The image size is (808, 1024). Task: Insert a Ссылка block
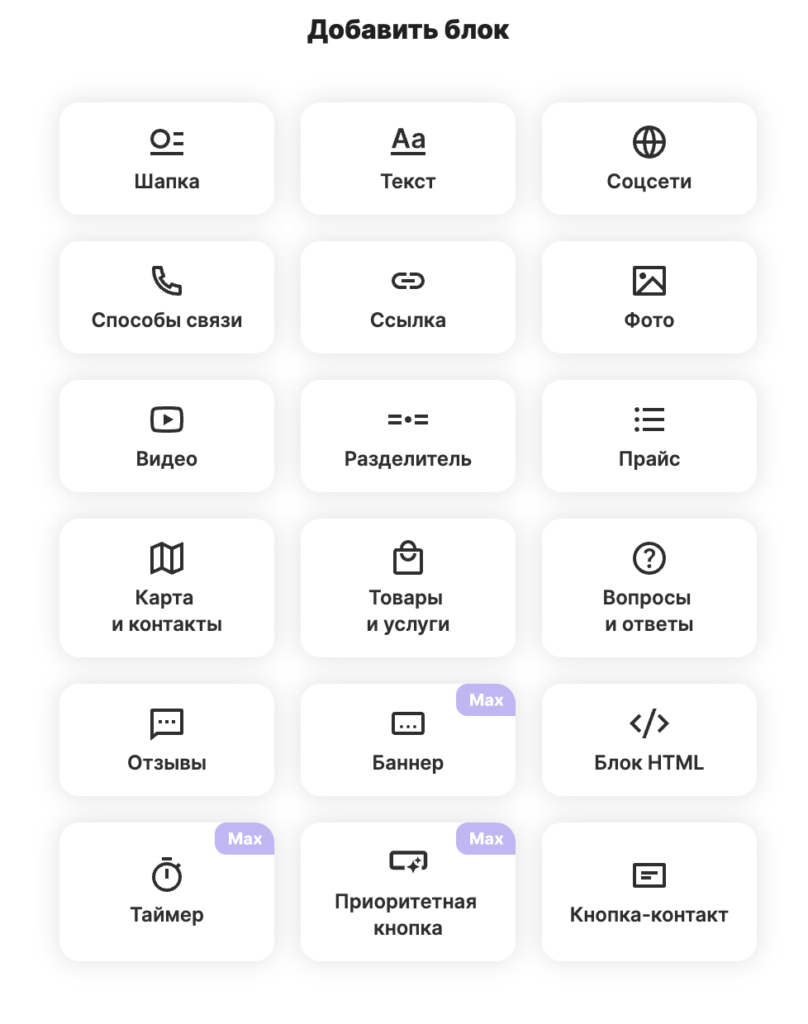click(x=408, y=298)
